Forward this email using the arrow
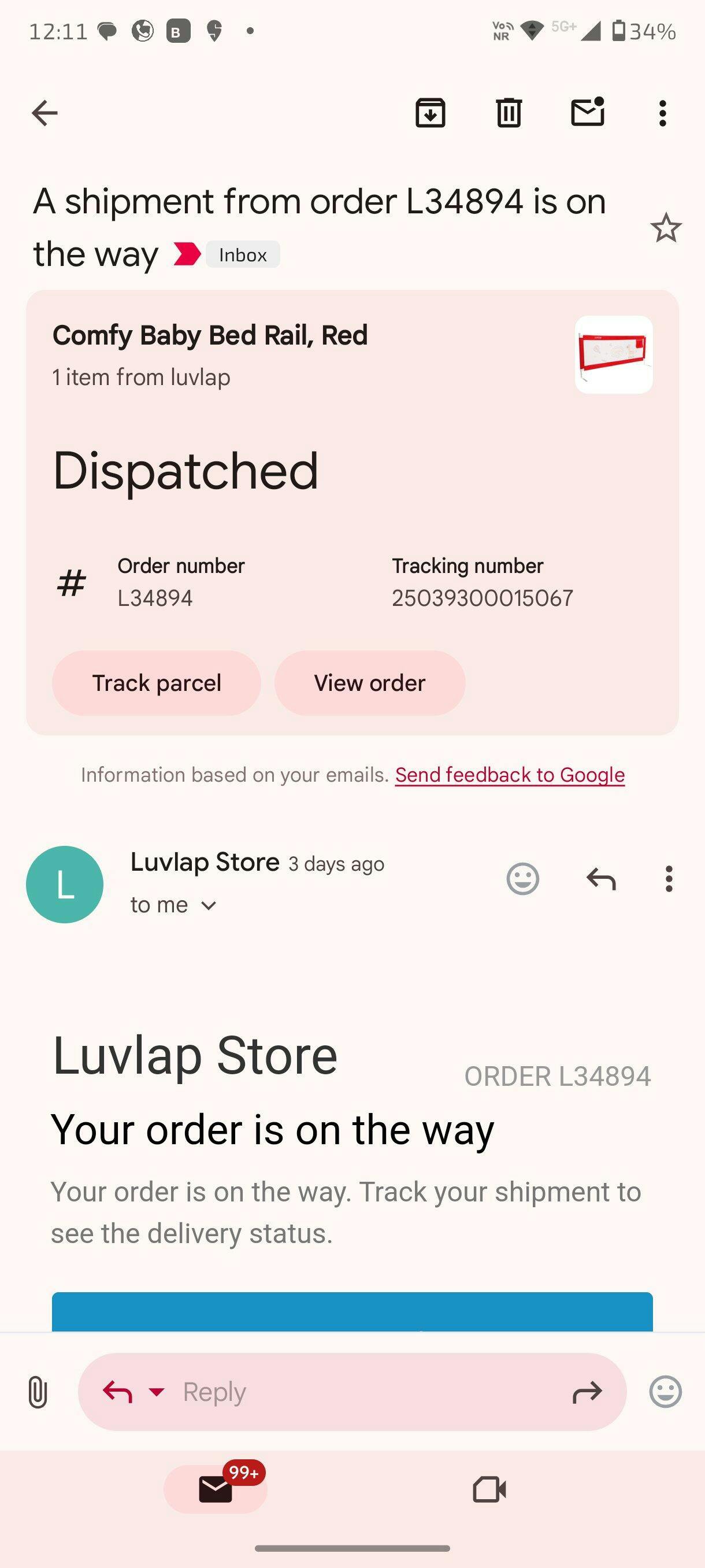The width and height of the screenshot is (705, 1568). click(x=587, y=1392)
